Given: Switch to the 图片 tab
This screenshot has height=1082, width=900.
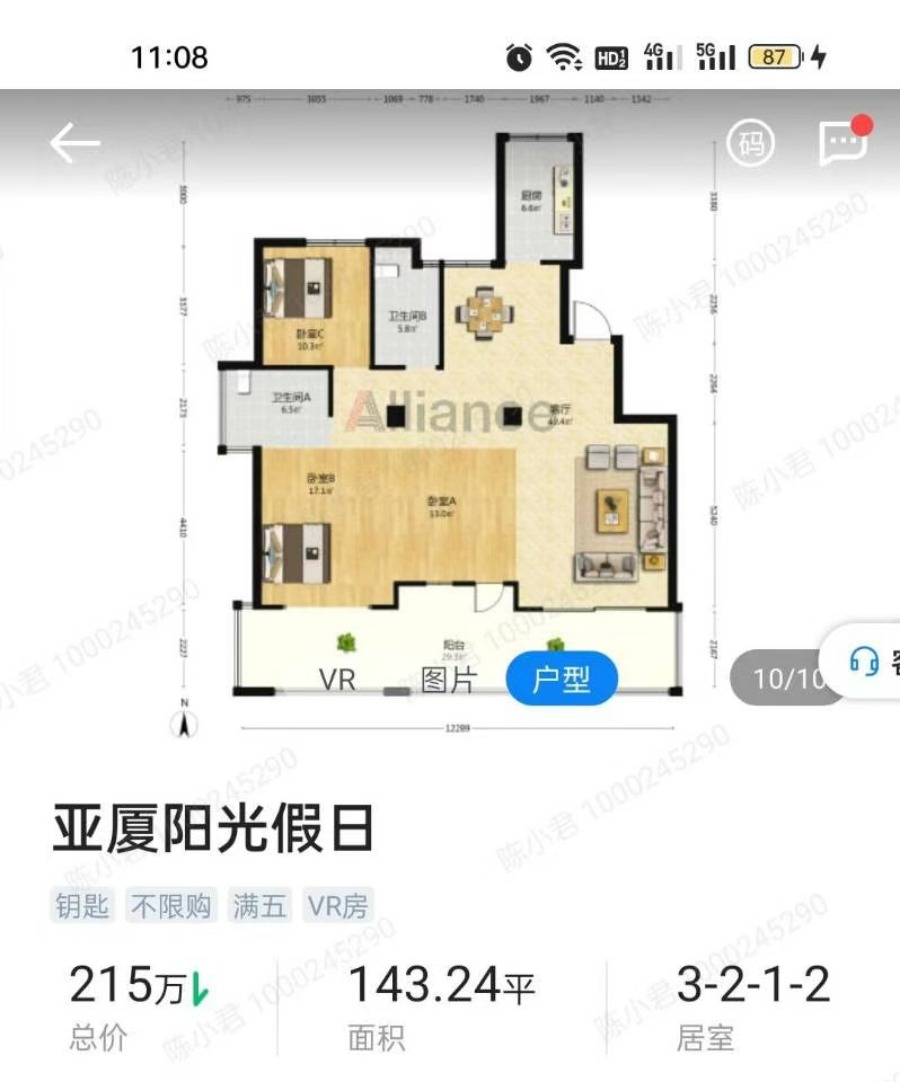Looking at the screenshot, I should pos(448,680).
